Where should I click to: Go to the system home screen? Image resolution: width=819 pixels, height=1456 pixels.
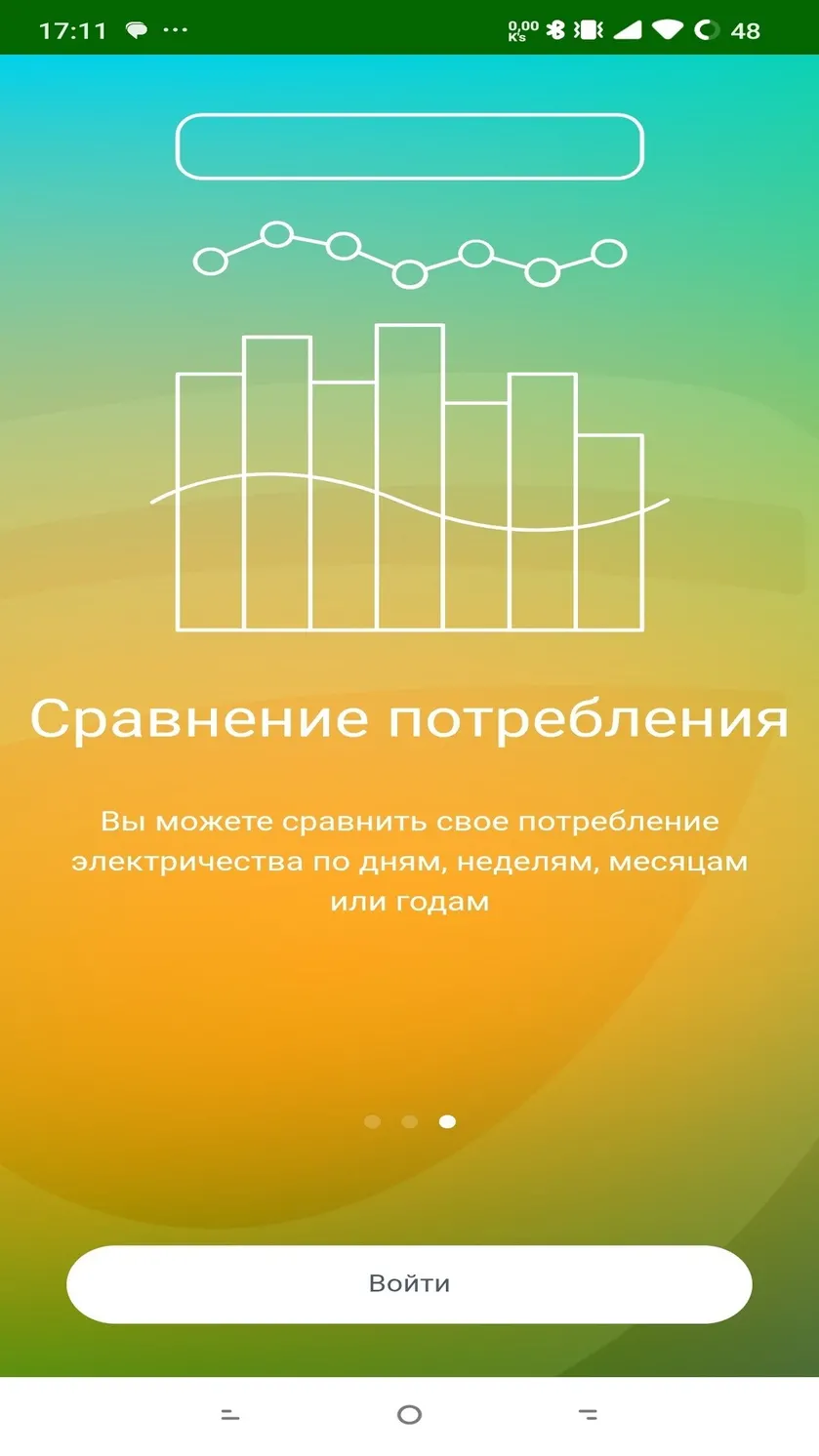coord(410,1414)
